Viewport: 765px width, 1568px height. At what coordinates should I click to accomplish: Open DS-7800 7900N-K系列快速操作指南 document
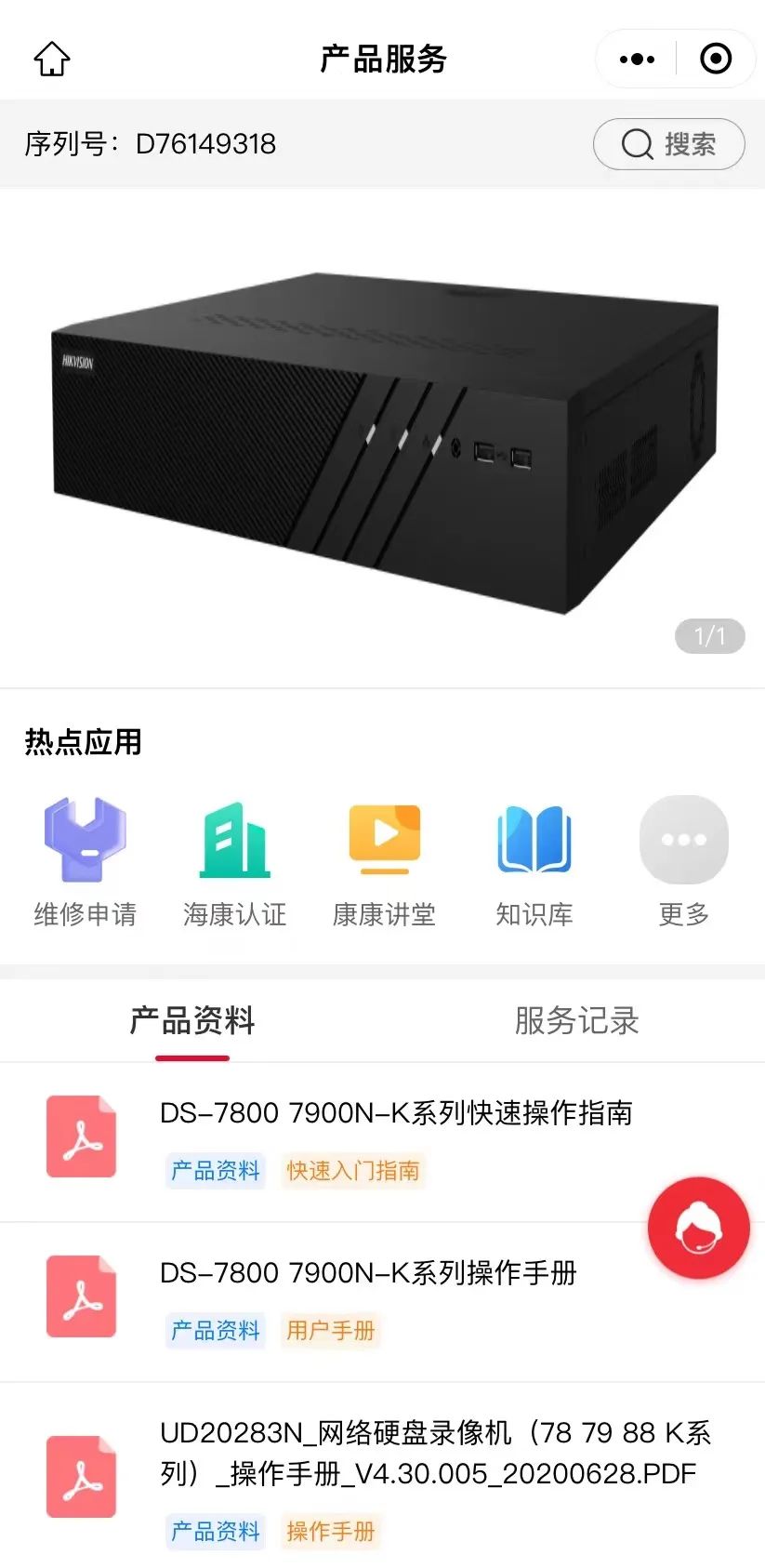pos(396,1113)
